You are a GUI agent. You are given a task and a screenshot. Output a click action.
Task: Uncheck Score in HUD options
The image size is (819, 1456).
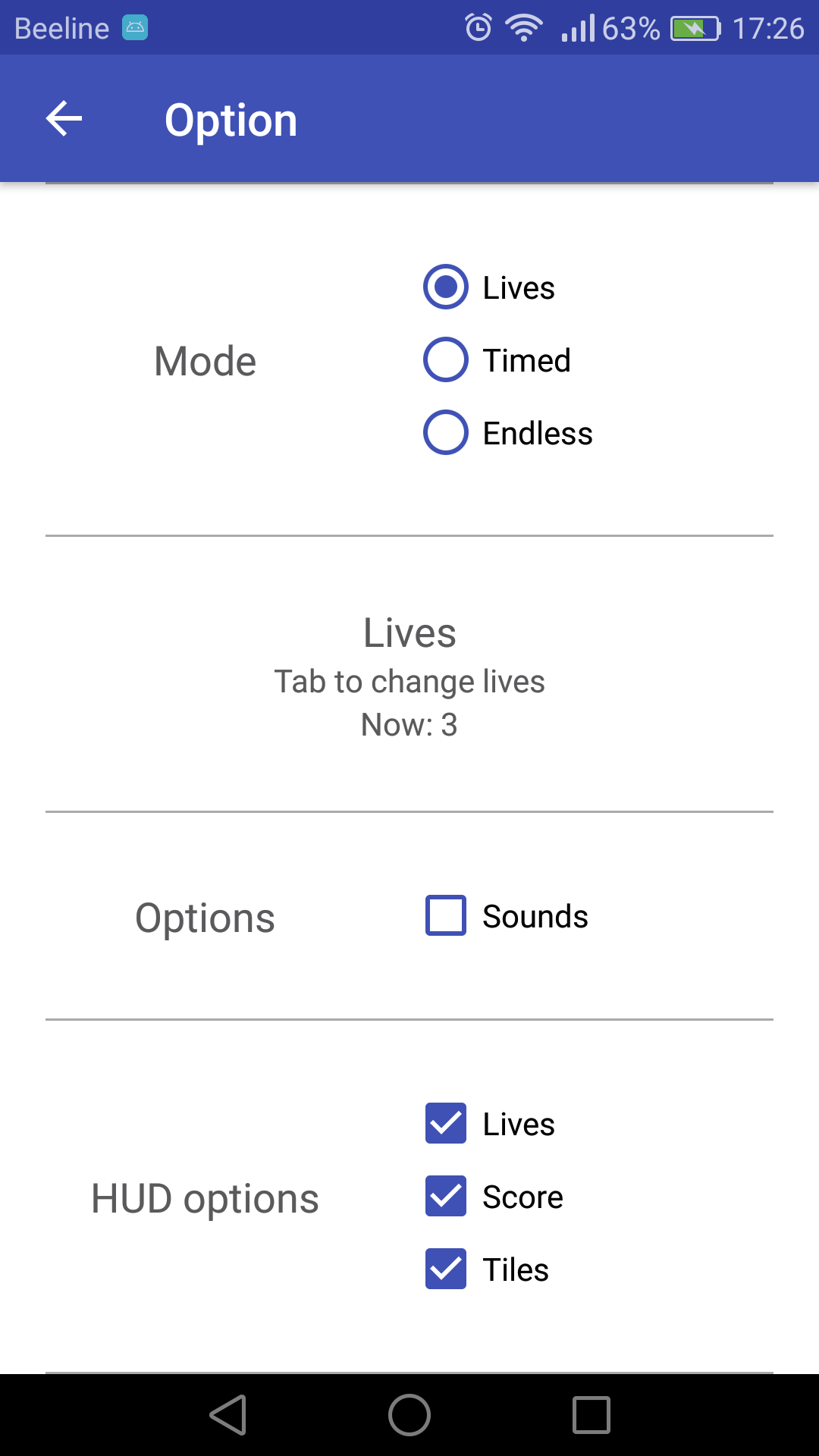tap(446, 1197)
